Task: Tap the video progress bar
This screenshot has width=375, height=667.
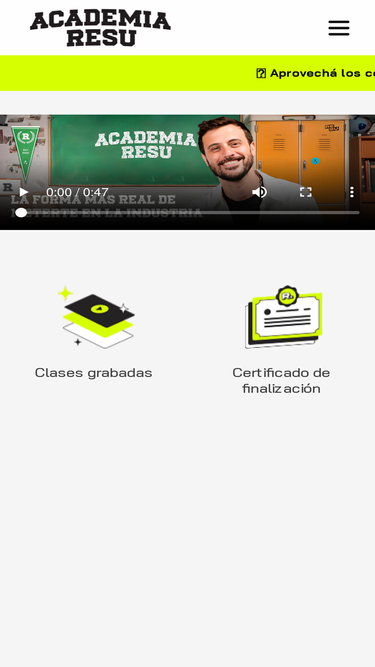Action: (x=188, y=213)
